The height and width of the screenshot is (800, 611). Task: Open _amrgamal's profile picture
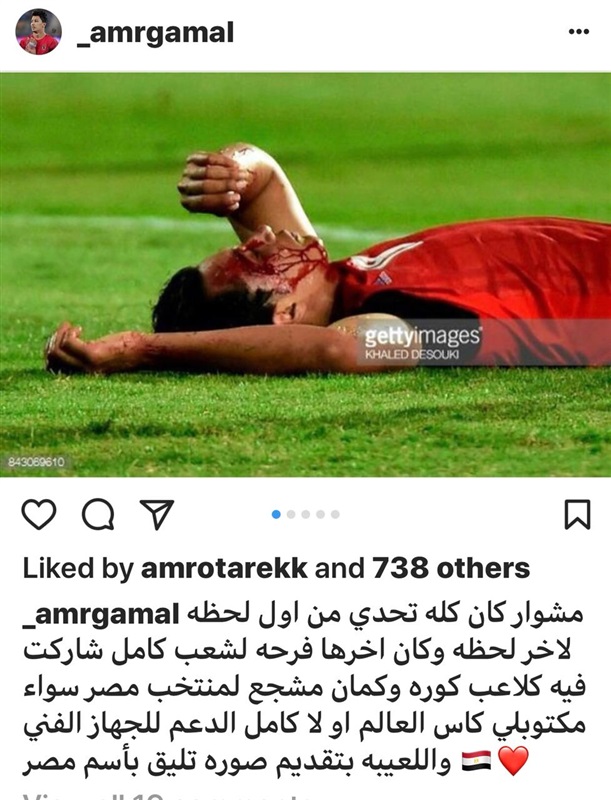[x=38, y=32]
